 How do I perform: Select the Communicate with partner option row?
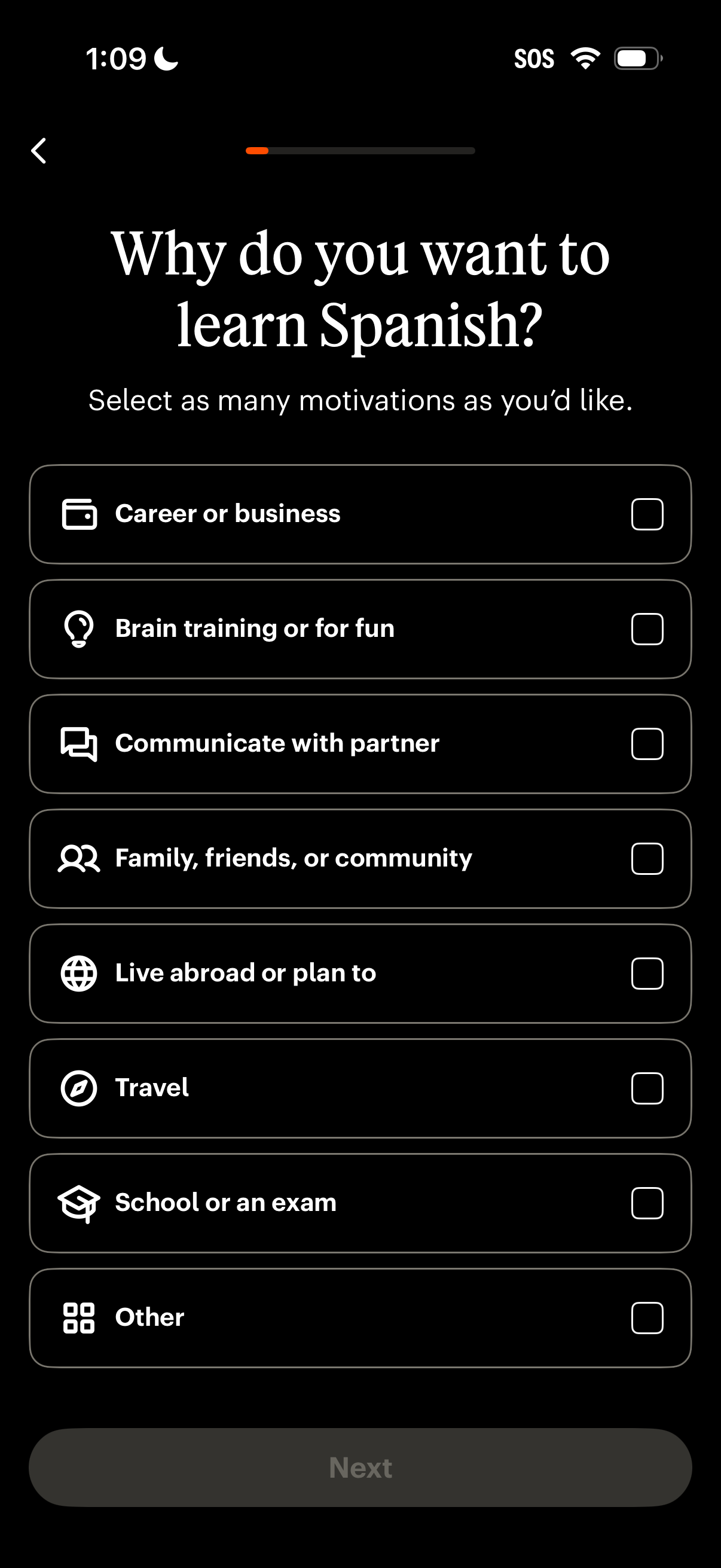click(x=360, y=744)
